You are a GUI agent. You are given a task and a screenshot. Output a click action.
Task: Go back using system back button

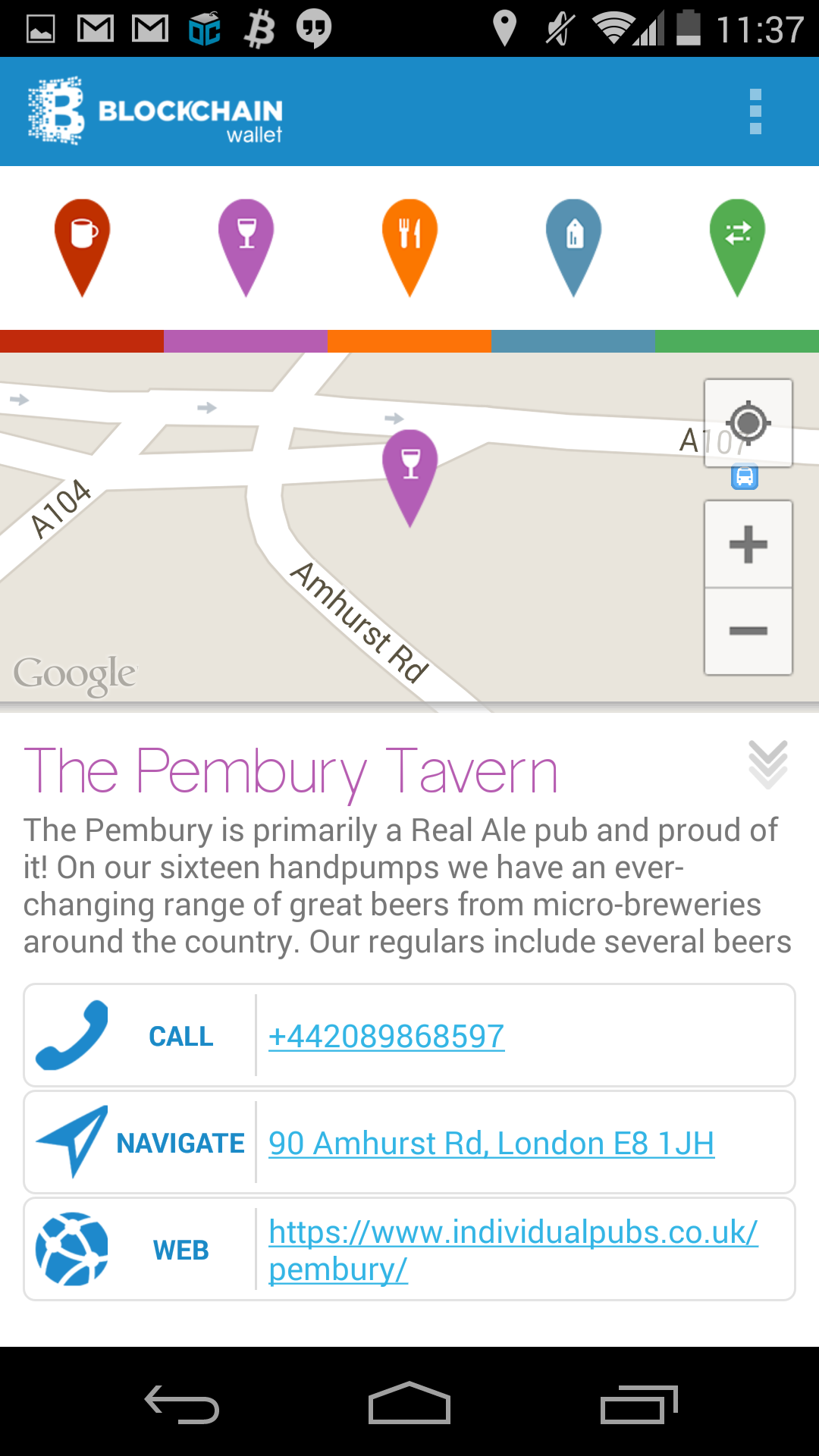coord(182,1404)
